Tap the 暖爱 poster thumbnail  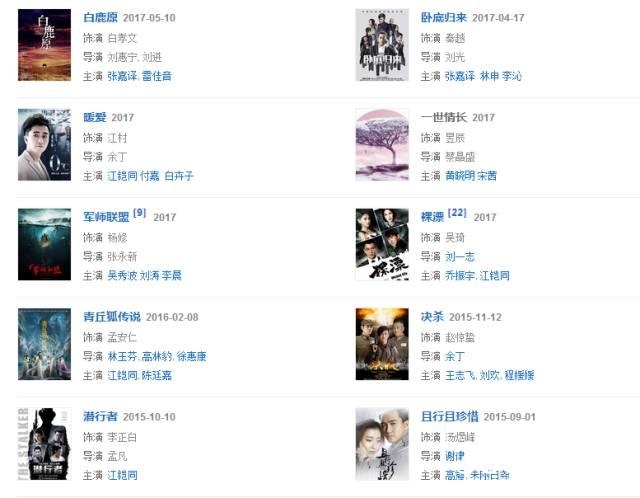[44, 144]
